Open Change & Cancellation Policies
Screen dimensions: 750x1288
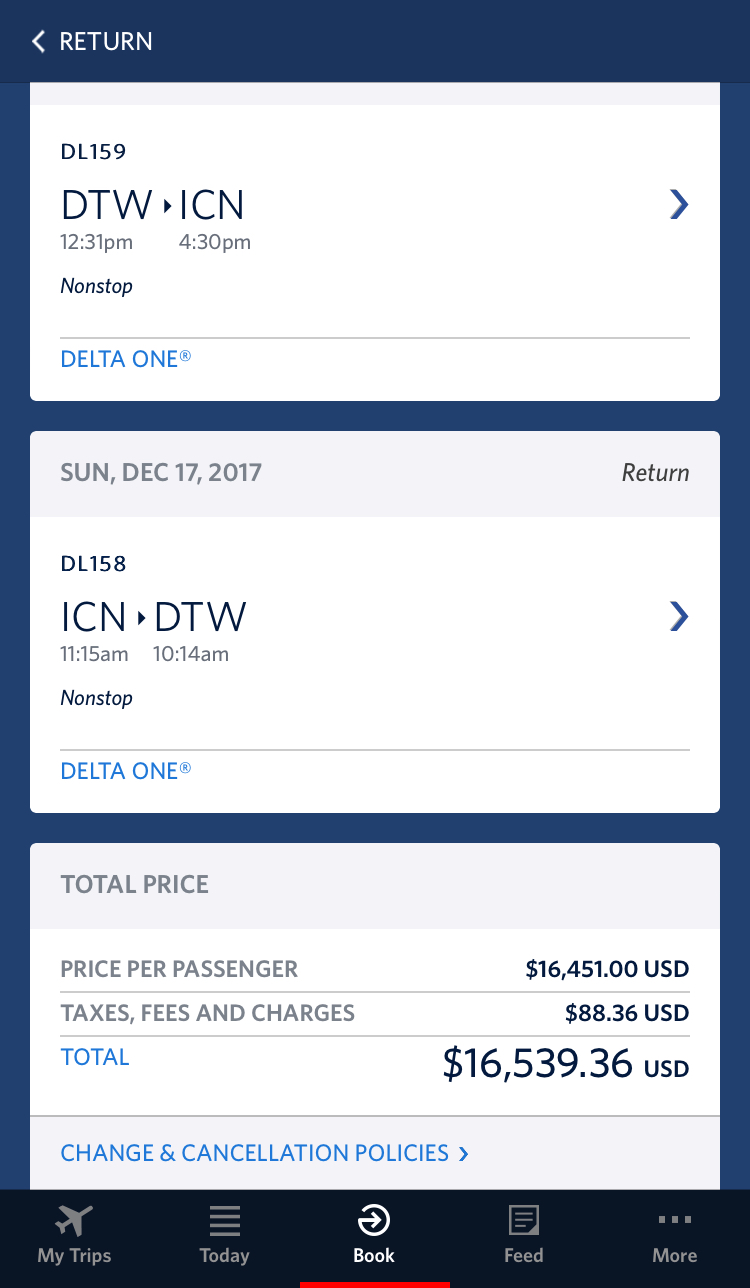click(x=264, y=1153)
